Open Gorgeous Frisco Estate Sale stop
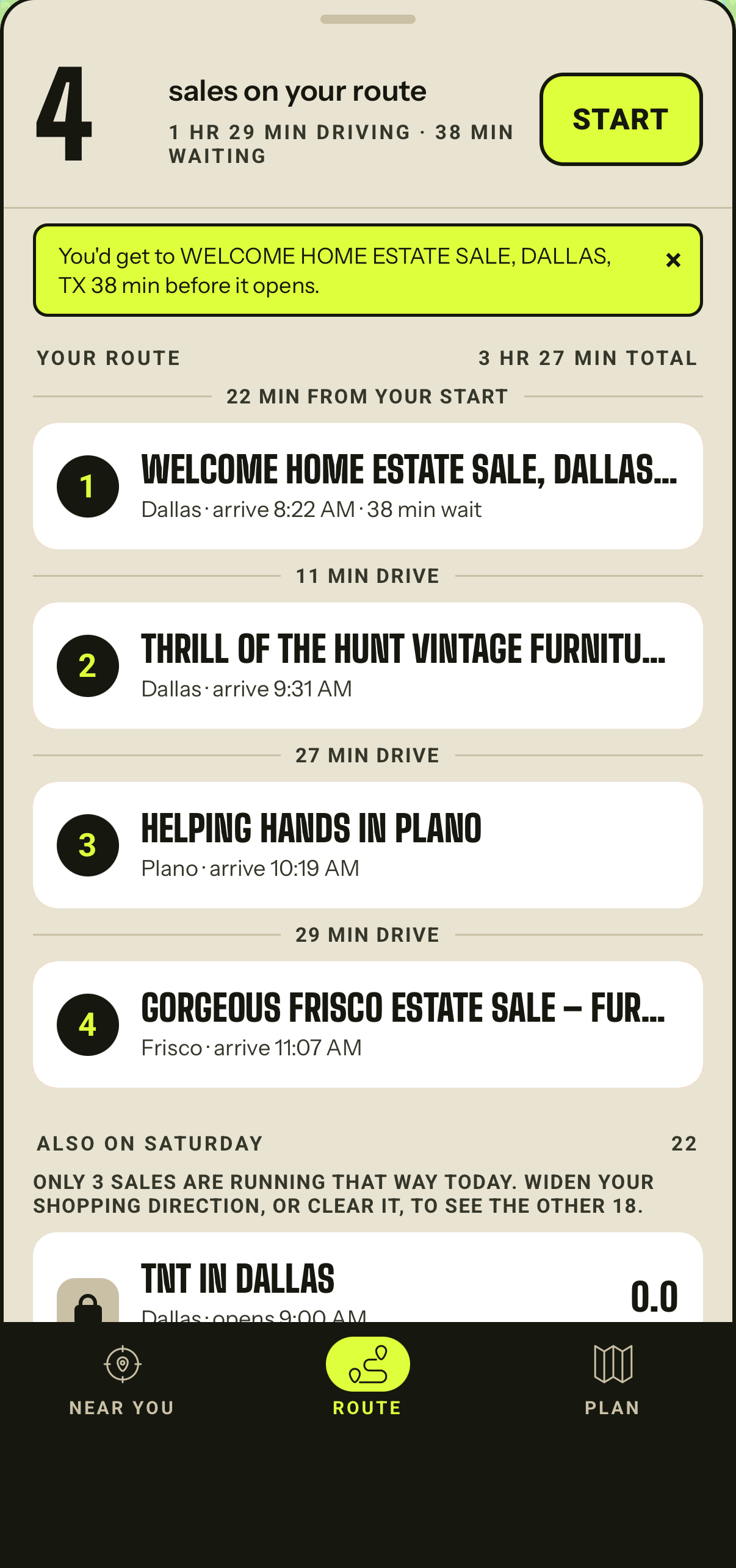The height and width of the screenshot is (1568, 736). coord(368,1025)
